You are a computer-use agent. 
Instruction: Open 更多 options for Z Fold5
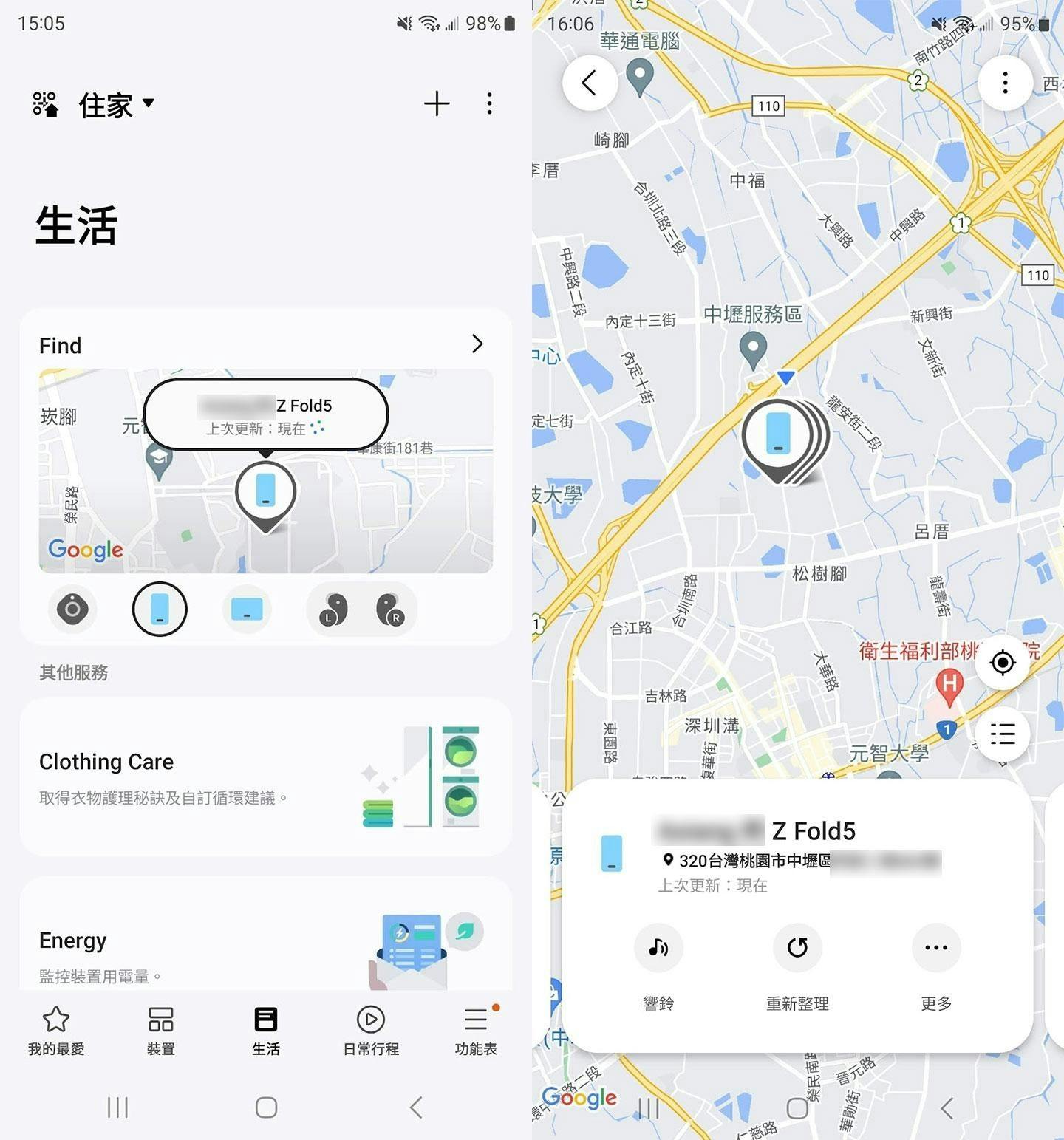(936, 948)
